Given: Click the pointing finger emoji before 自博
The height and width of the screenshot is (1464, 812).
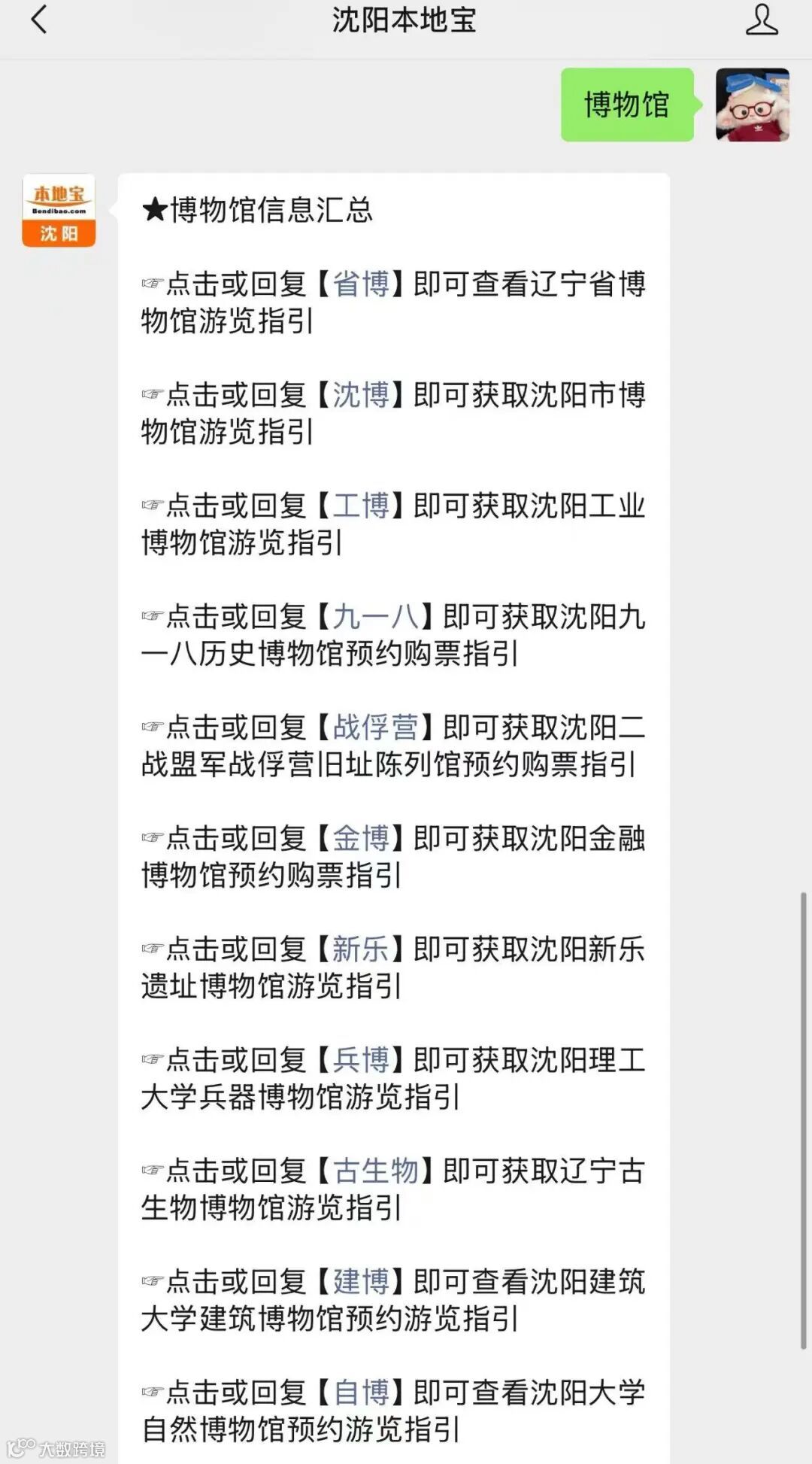Looking at the screenshot, I should point(154,1392).
